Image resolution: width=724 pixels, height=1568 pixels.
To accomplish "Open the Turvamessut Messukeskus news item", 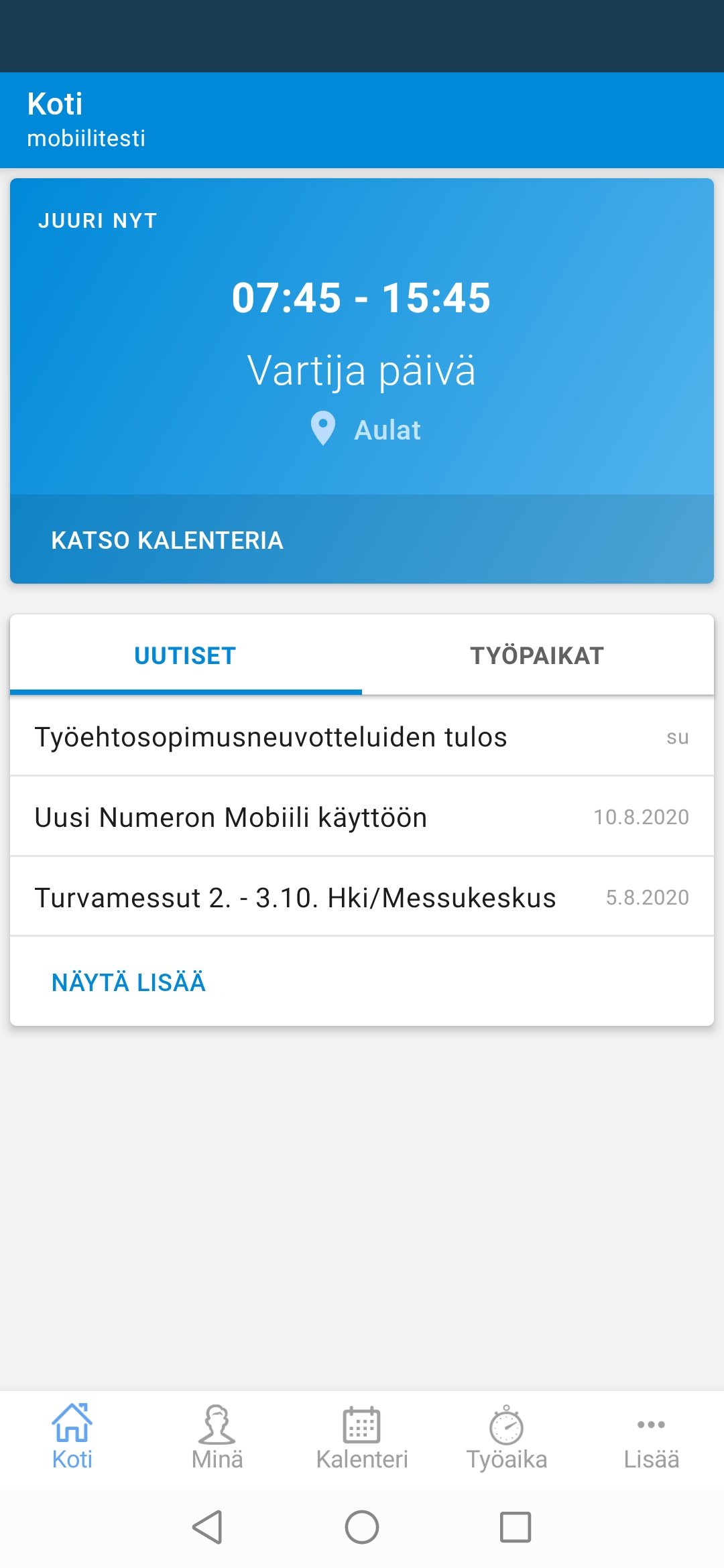I will [295, 897].
